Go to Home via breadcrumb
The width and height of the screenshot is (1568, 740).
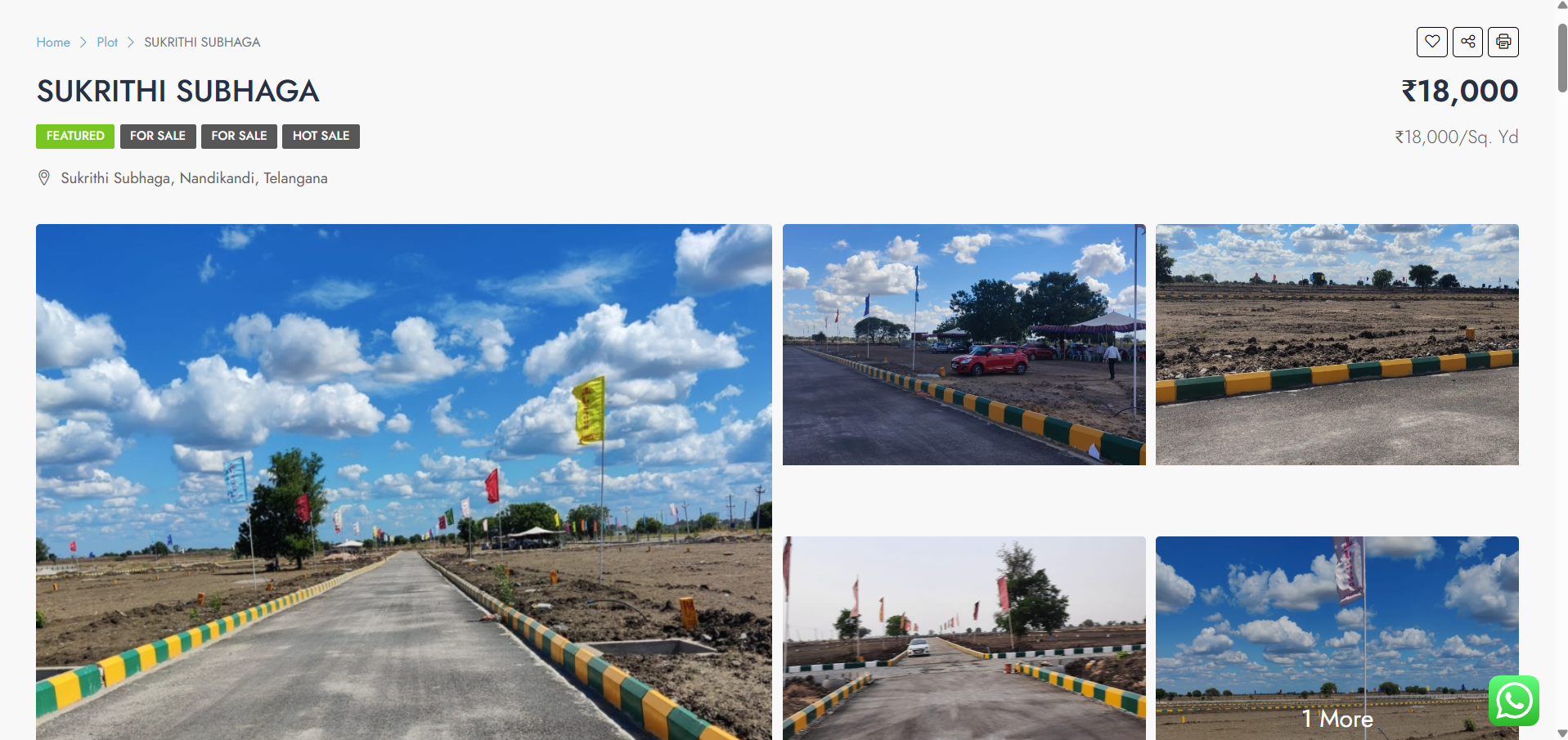click(53, 43)
